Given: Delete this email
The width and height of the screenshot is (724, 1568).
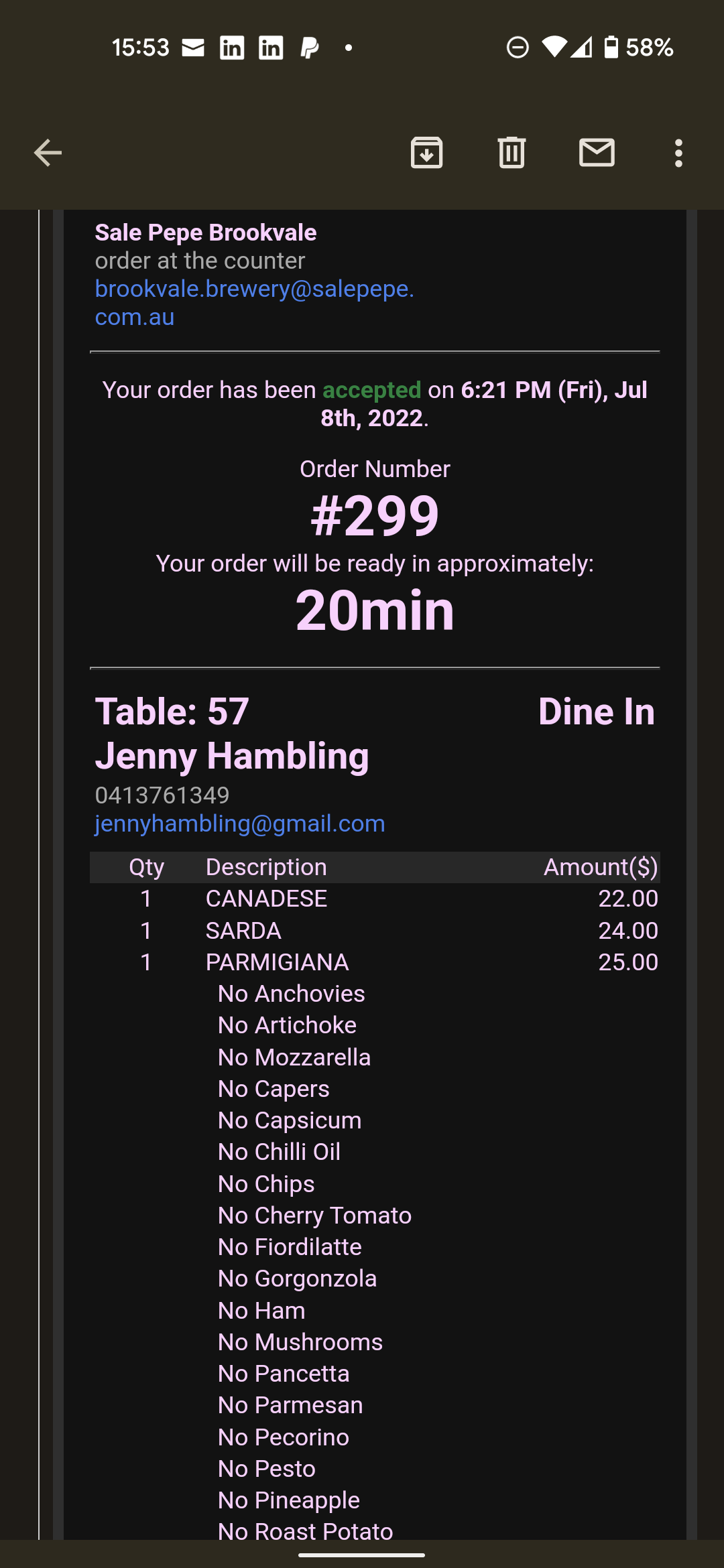Looking at the screenshot, I should coord(511,153).
